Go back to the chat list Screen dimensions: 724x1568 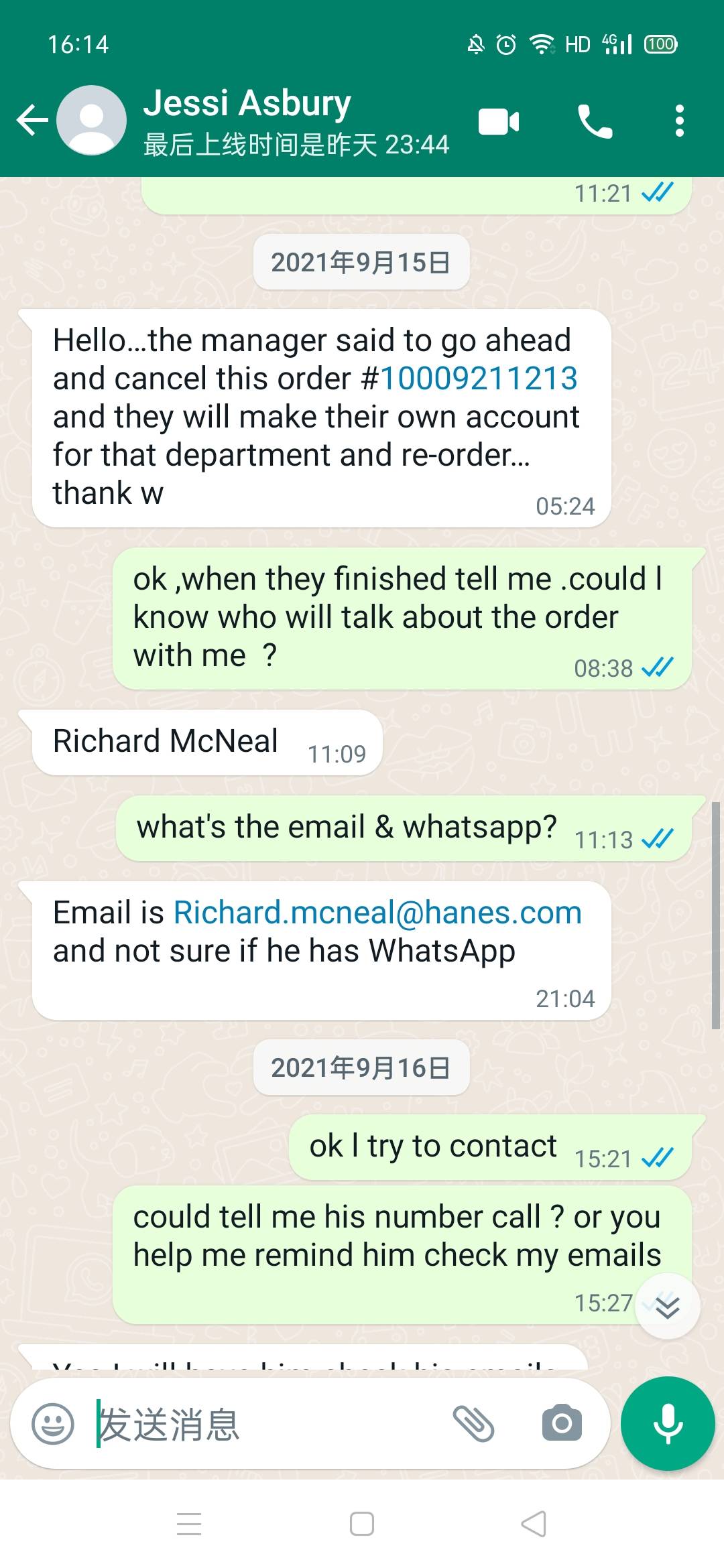(x=32, y=121)
